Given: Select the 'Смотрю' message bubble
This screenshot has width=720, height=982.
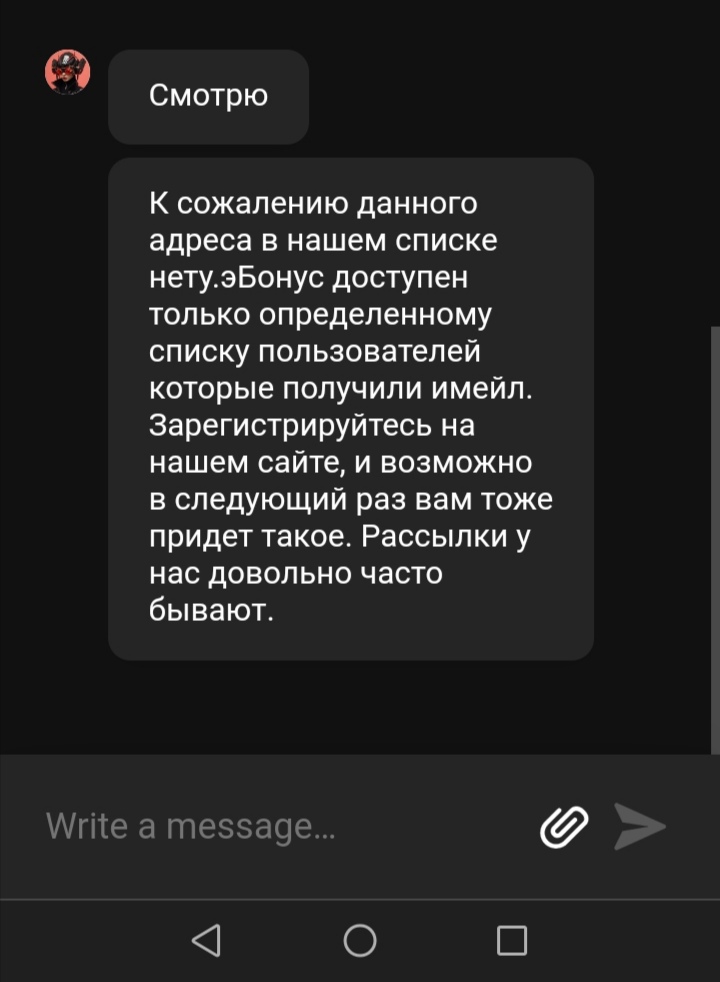Looking at the screenshot, I should (207, 96).
